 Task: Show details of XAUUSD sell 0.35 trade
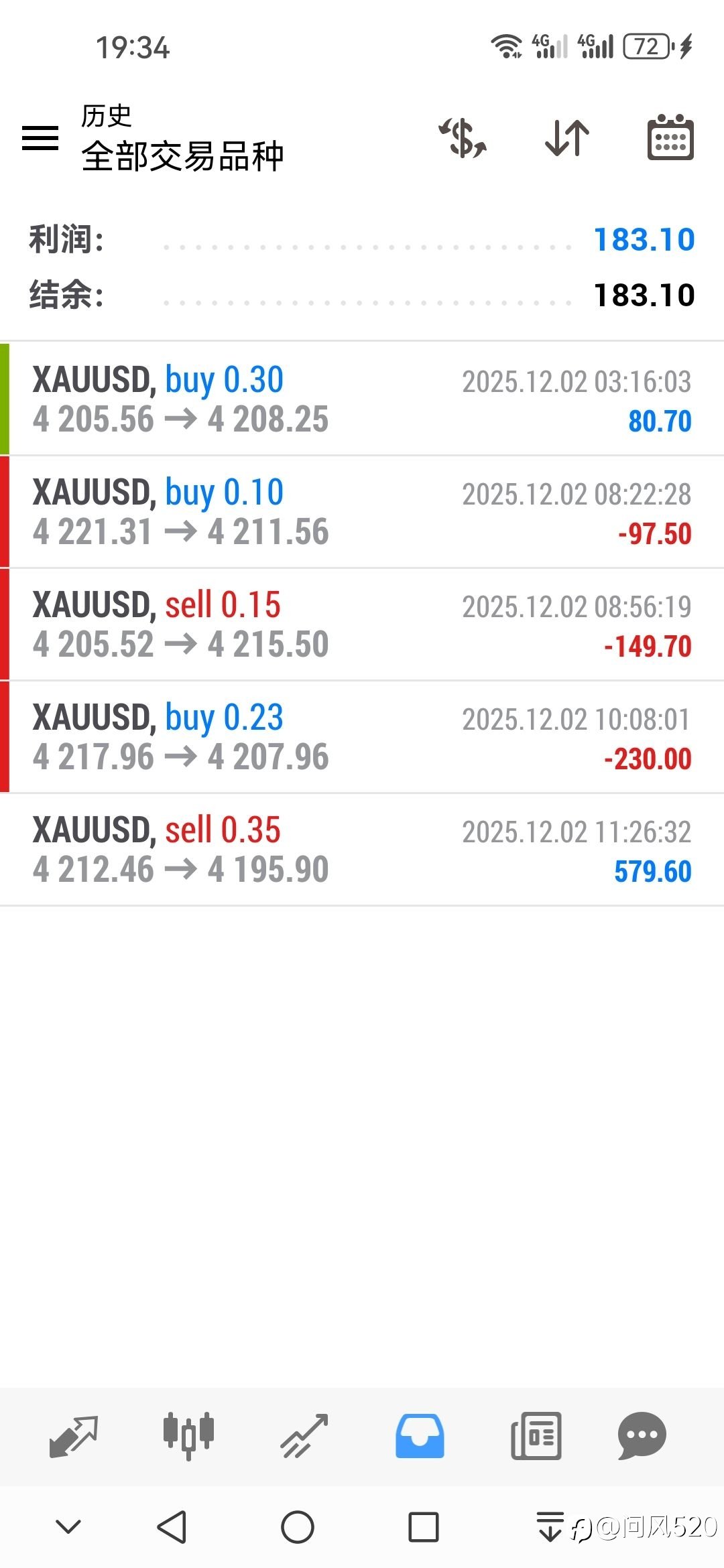(x=362, y=850)
